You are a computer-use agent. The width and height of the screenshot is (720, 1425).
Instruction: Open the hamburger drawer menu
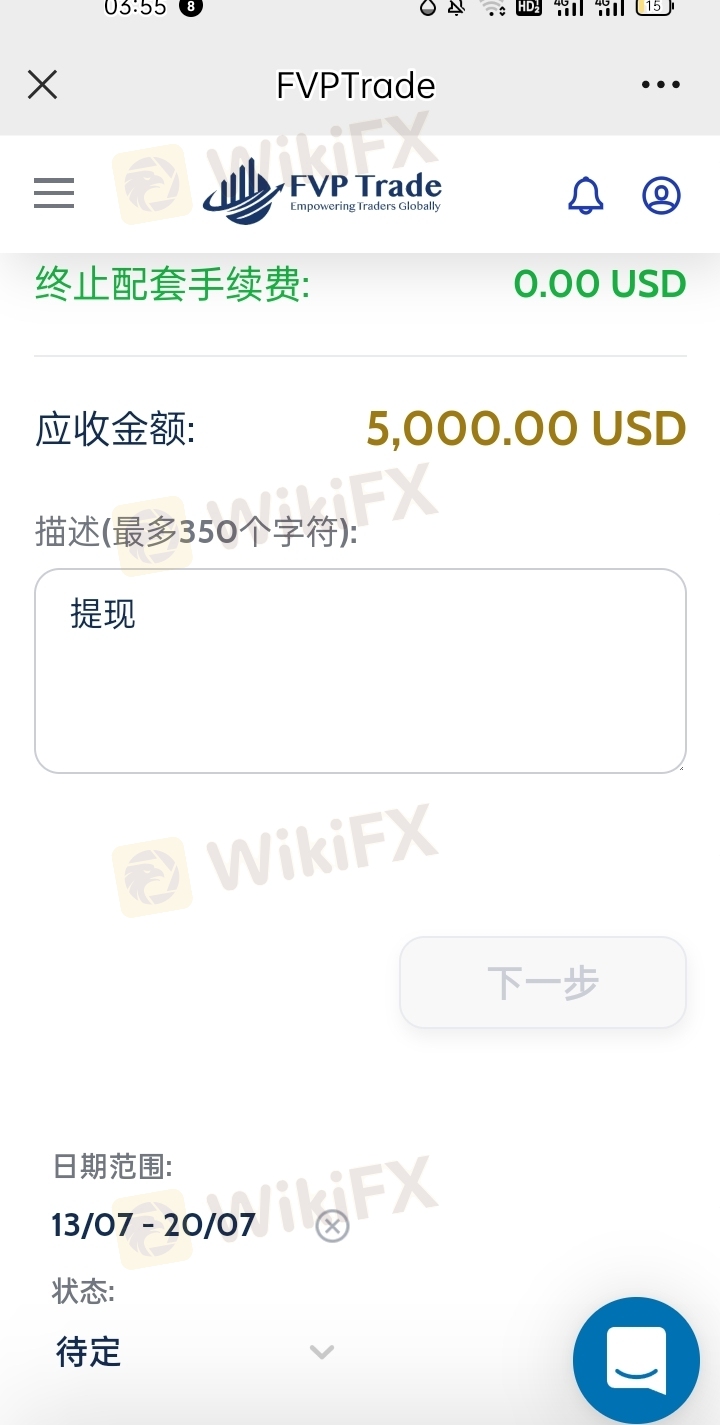(x=54, y=193)
